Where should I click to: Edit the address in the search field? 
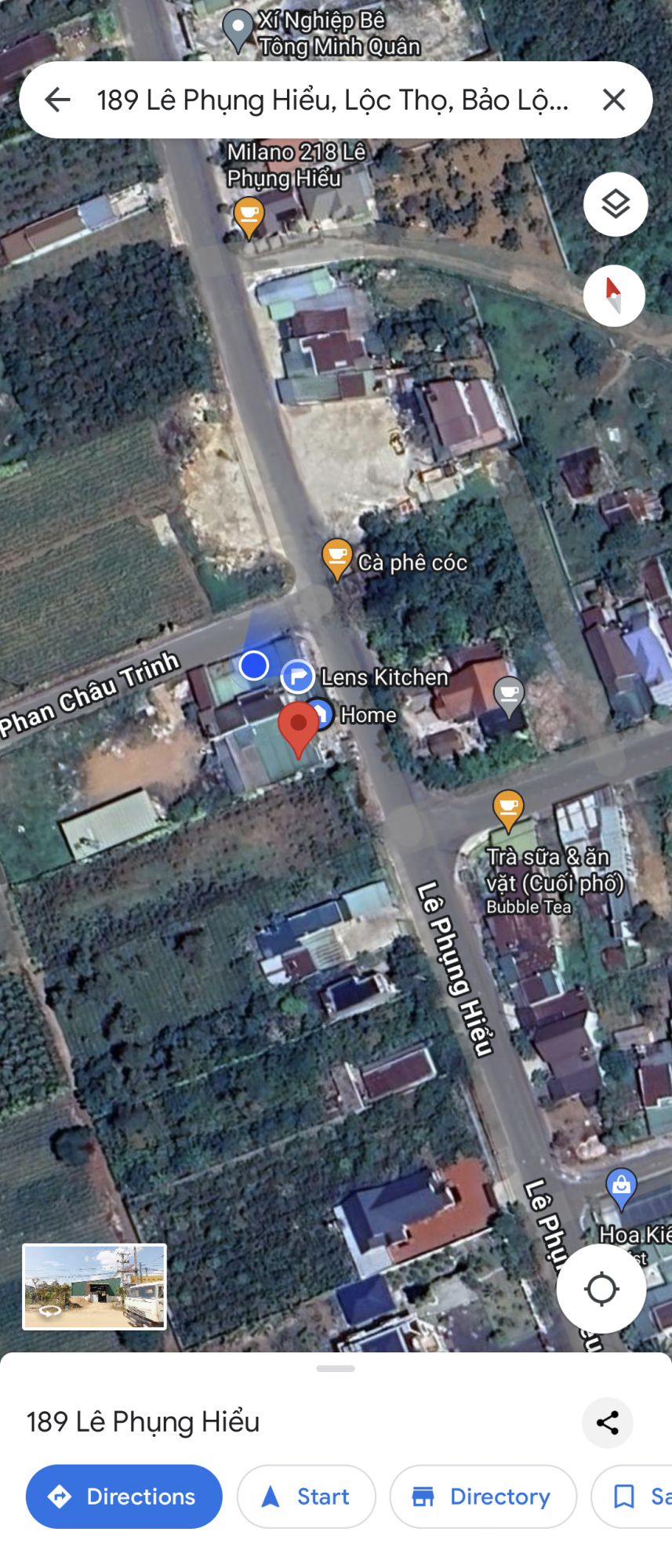point(332,100)
